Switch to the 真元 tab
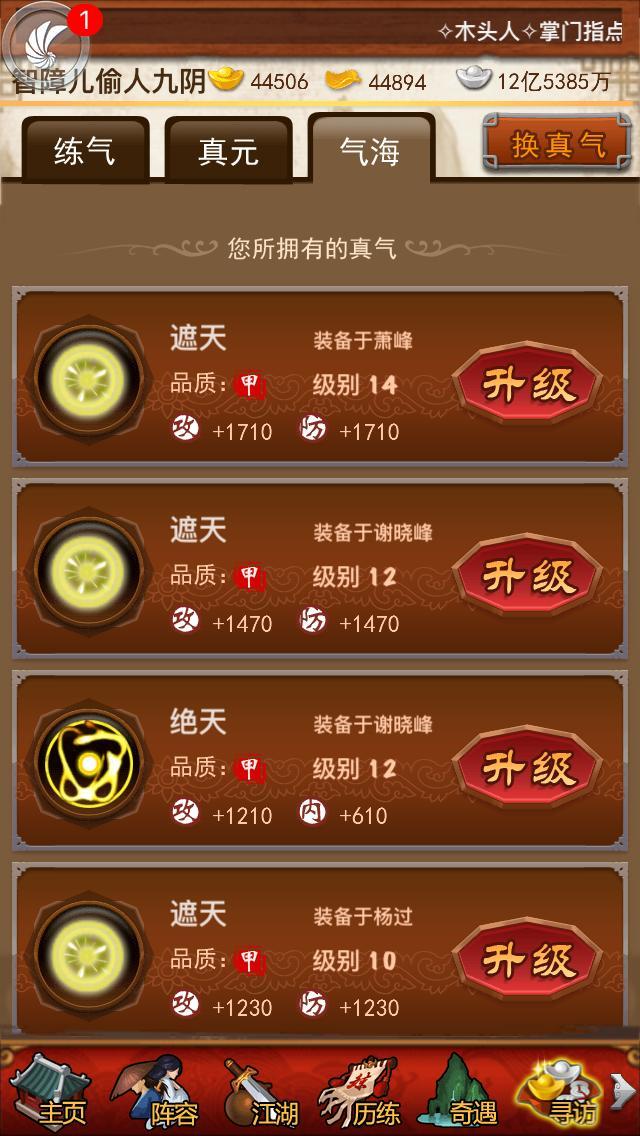 228,151
